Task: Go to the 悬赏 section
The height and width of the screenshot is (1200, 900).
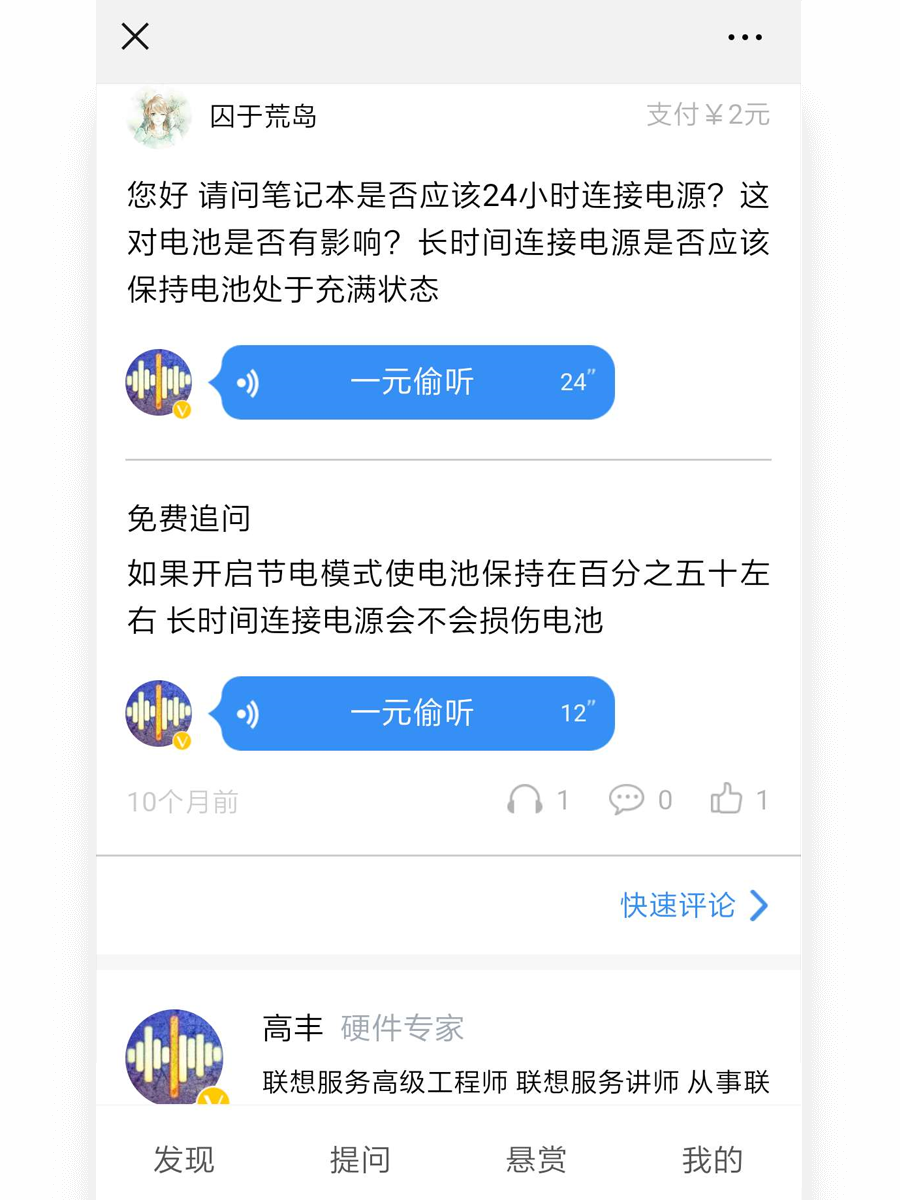Action: coord(536,1159)
